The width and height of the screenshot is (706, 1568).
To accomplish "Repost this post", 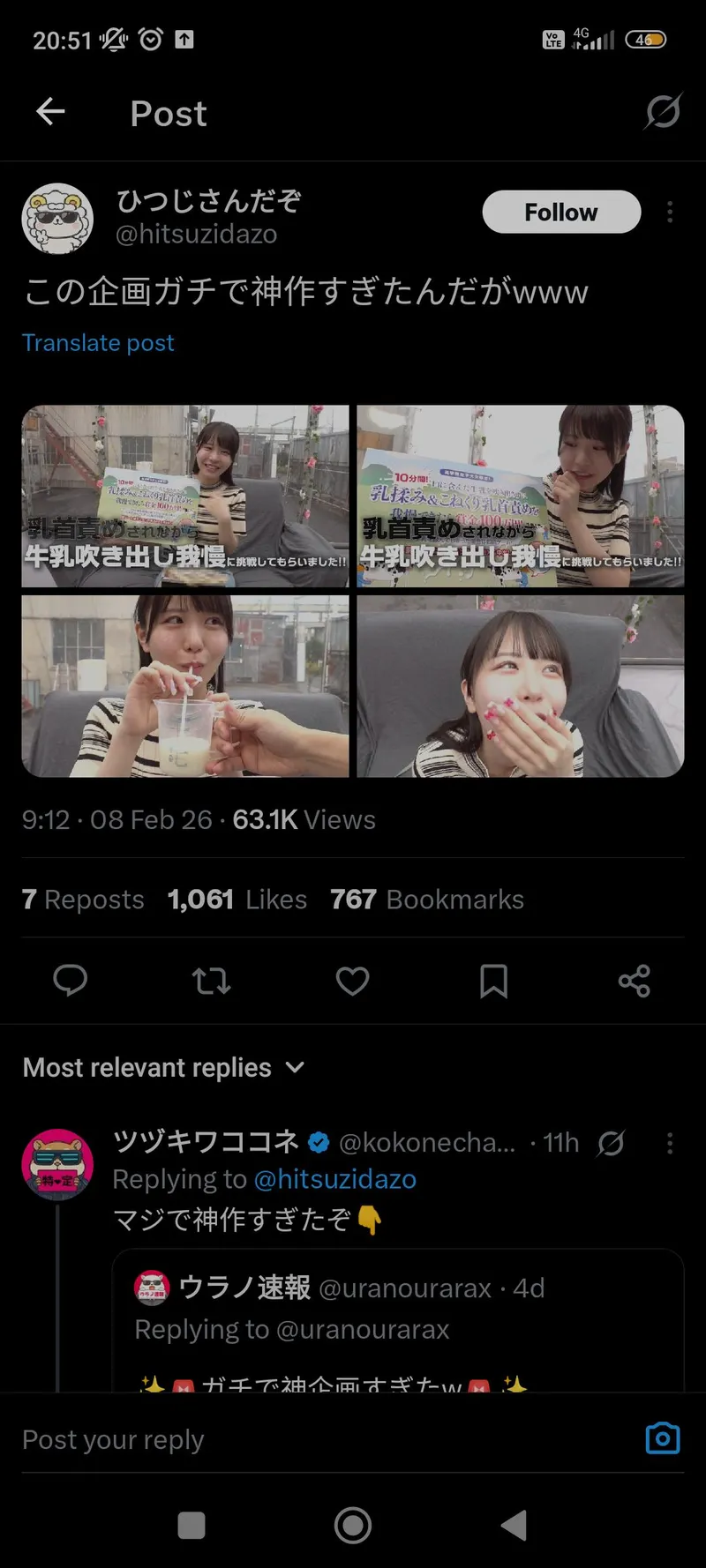I will pos(212,981).
